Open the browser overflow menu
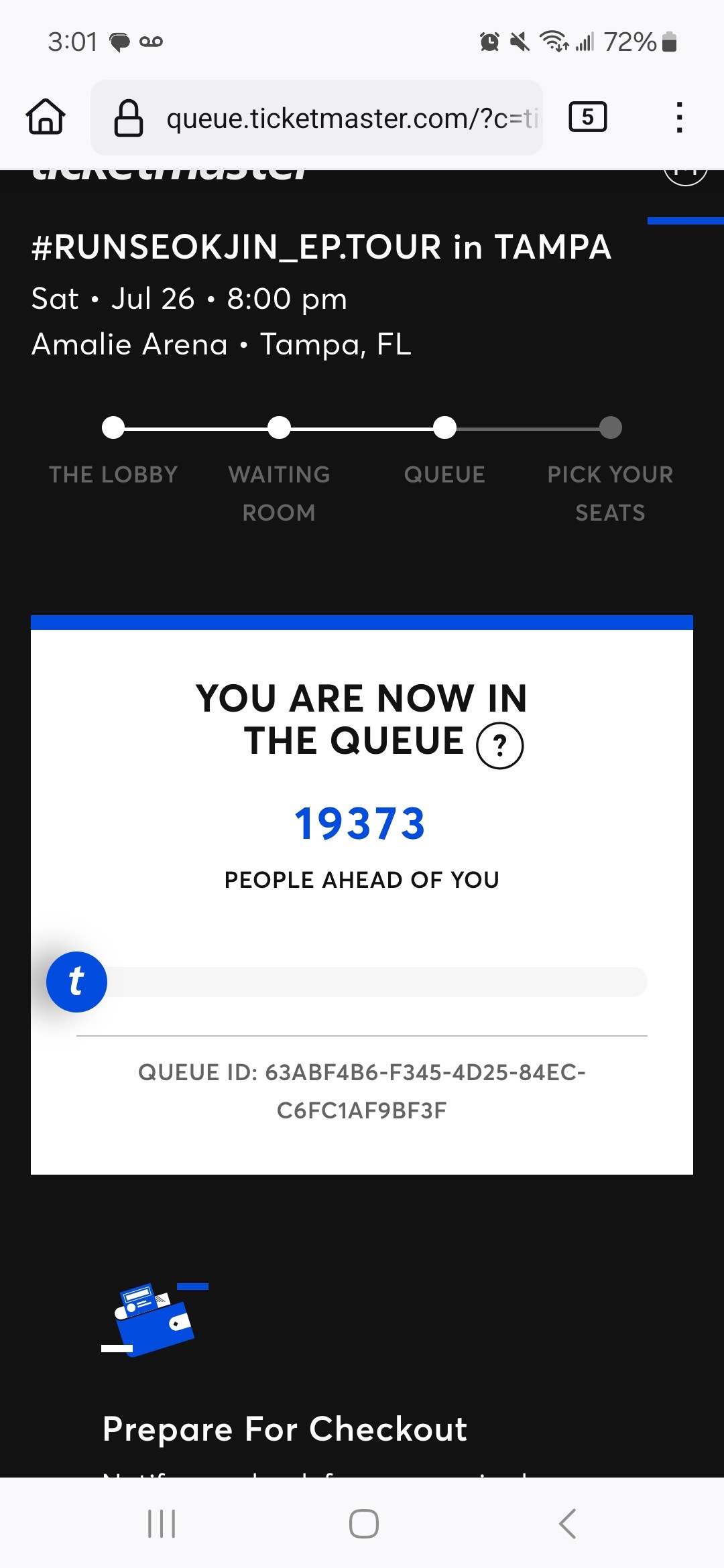 [679, 117]
